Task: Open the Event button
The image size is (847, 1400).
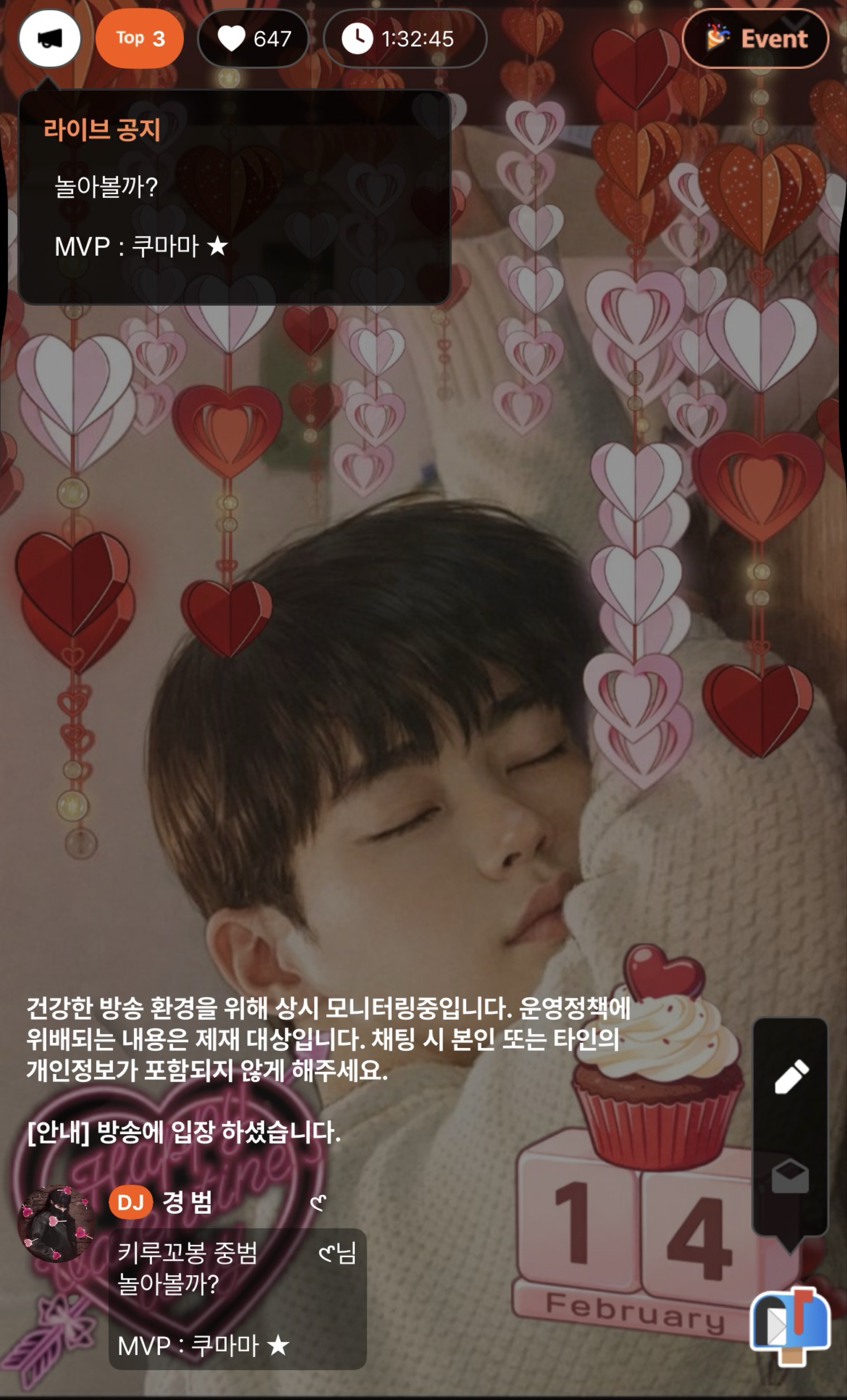Action: tap(756, 39)
